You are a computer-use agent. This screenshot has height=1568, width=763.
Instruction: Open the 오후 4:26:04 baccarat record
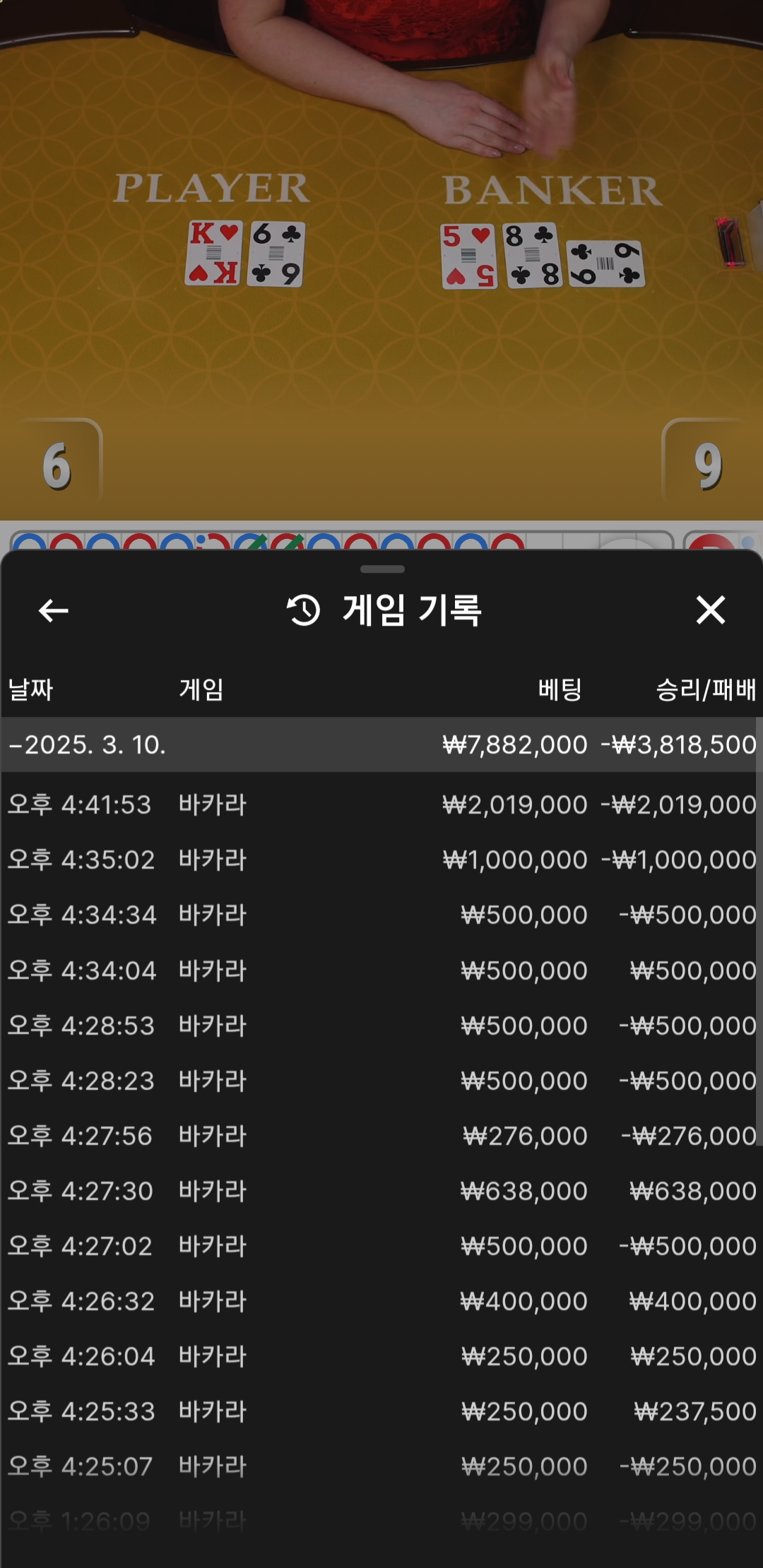[381, 1356]
